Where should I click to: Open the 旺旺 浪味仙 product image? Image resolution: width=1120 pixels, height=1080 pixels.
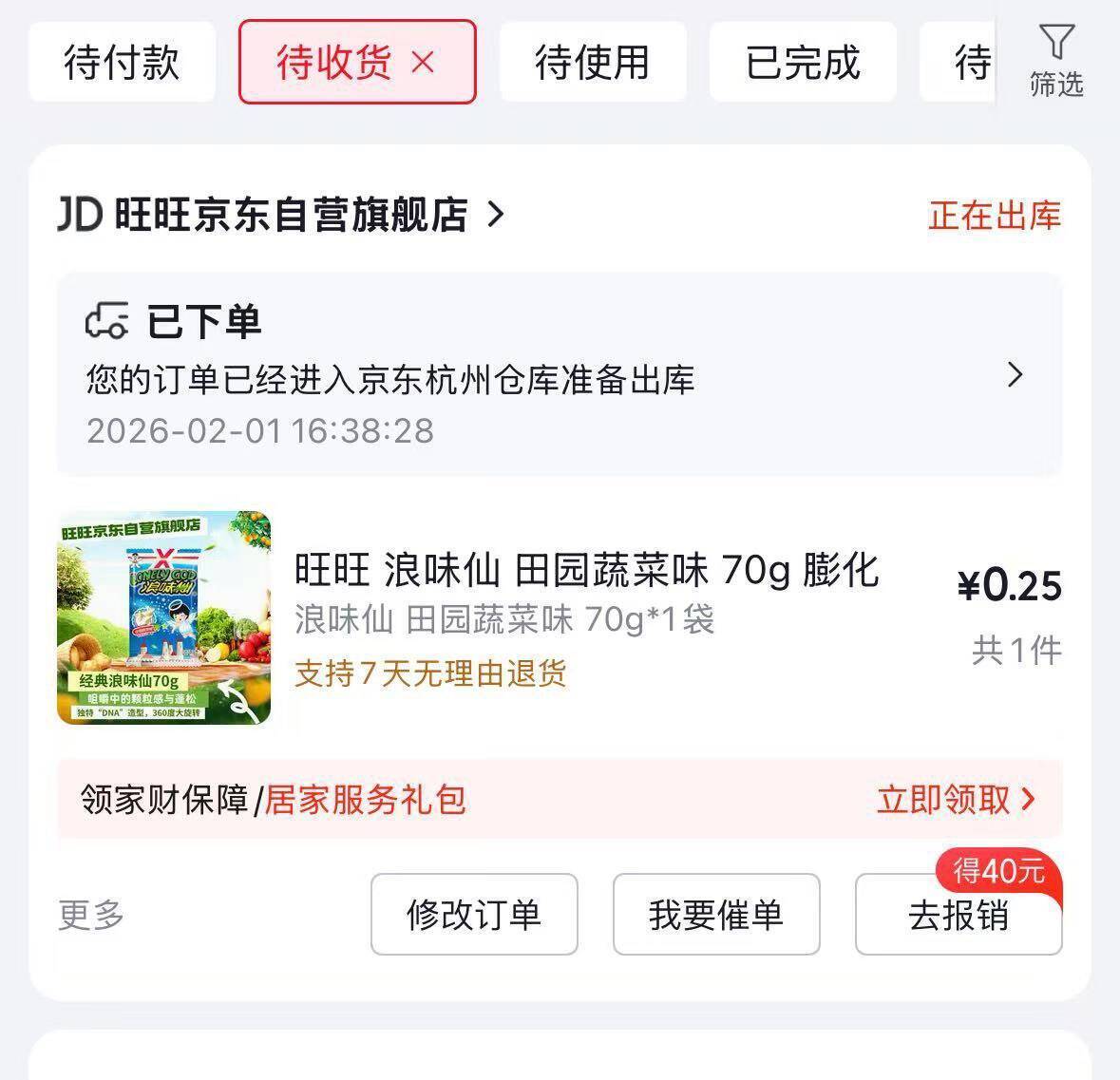click(x=164, y=618)
